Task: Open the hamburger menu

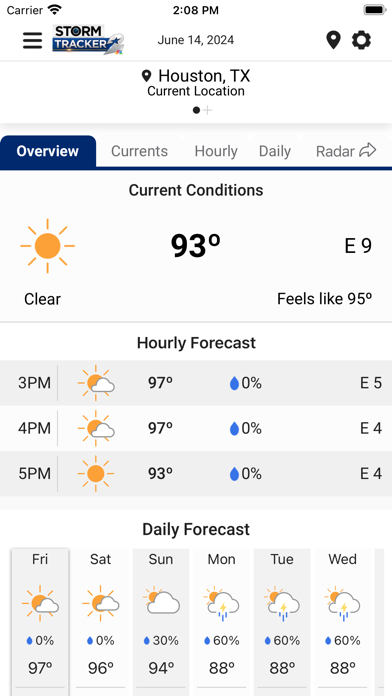Action: (x=32, y=40)
